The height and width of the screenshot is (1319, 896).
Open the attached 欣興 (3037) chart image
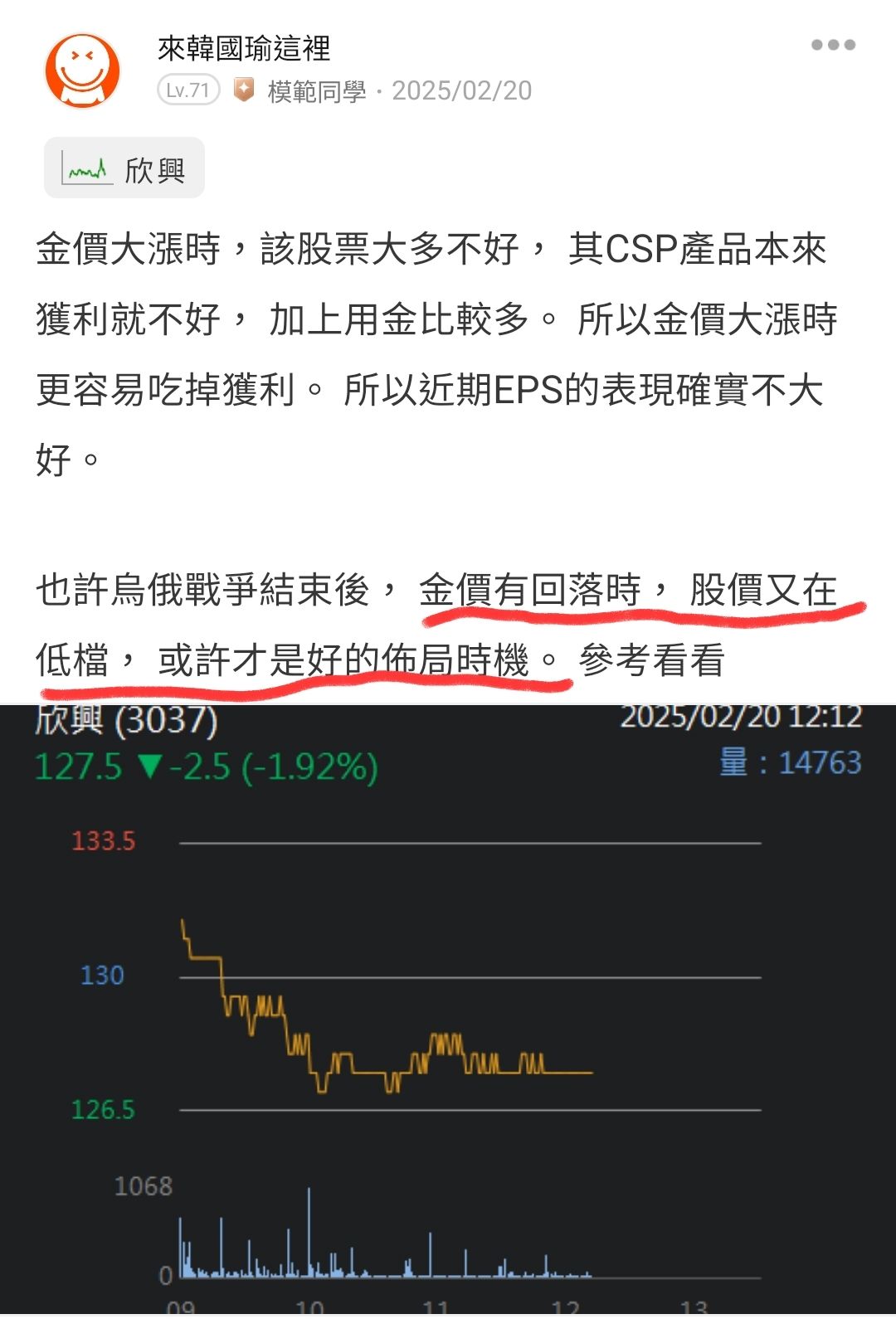448,1008
